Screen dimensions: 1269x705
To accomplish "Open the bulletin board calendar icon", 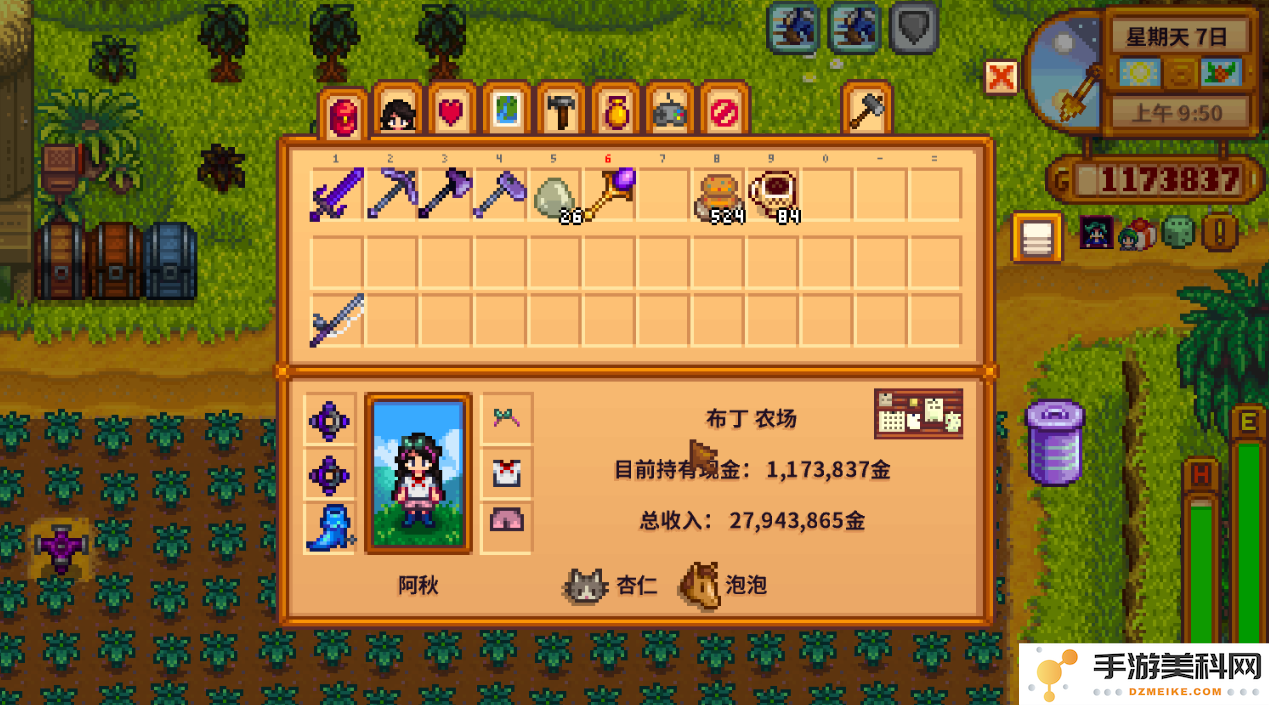I will 918,413.
